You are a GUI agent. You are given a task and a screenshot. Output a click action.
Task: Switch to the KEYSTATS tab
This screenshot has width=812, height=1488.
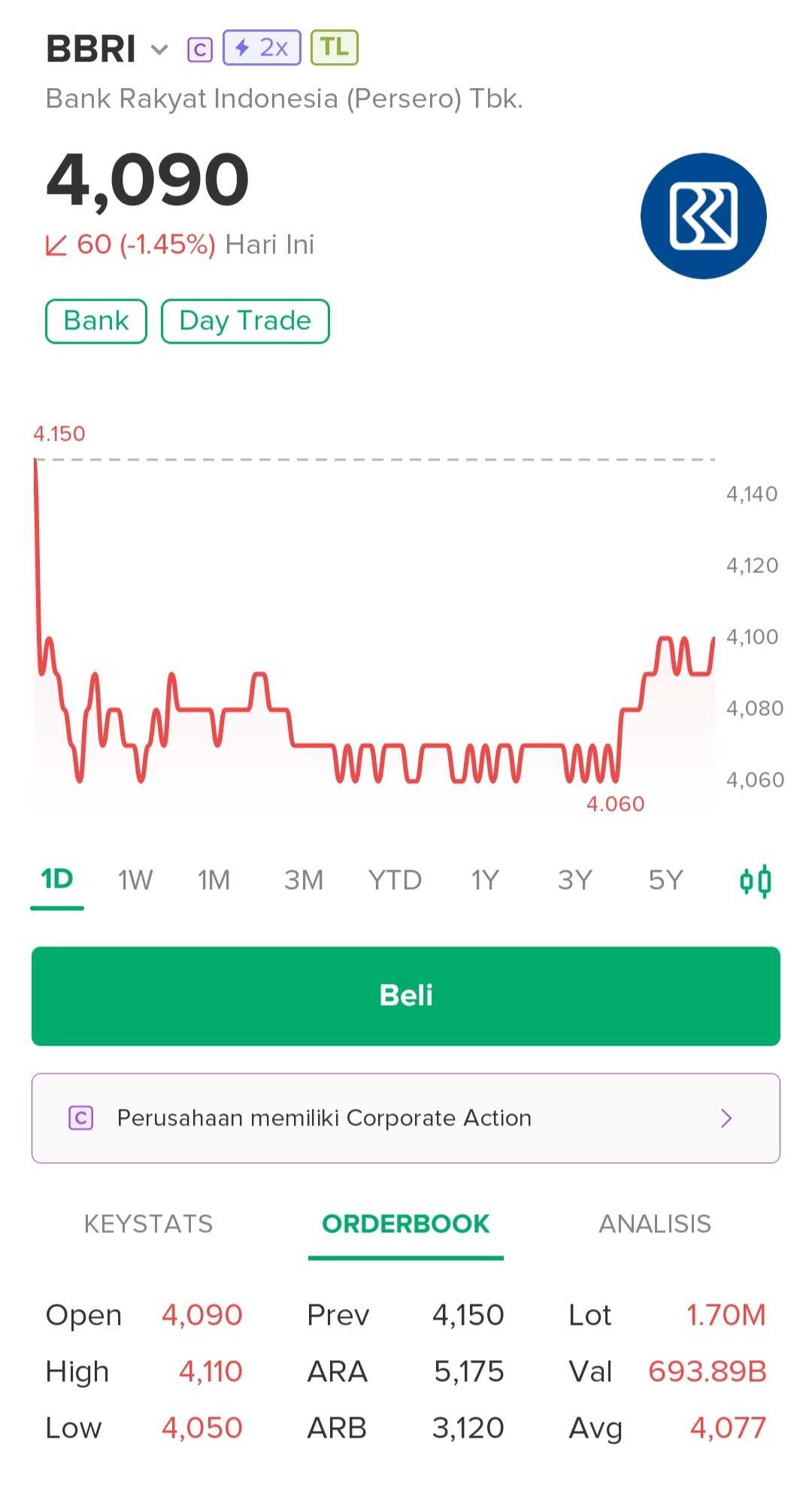click(148, 1224)
